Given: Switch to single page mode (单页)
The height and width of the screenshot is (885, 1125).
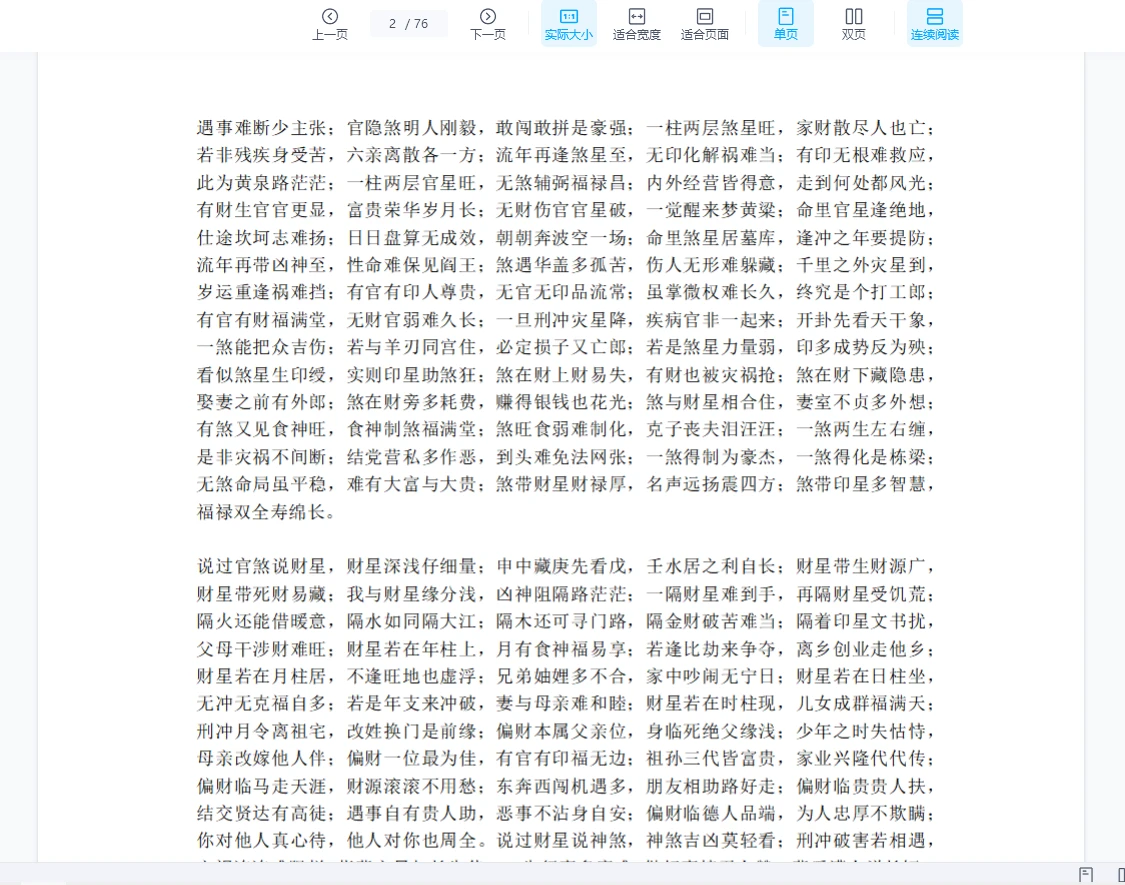Looking at the screenshot, I should [785, 23].
